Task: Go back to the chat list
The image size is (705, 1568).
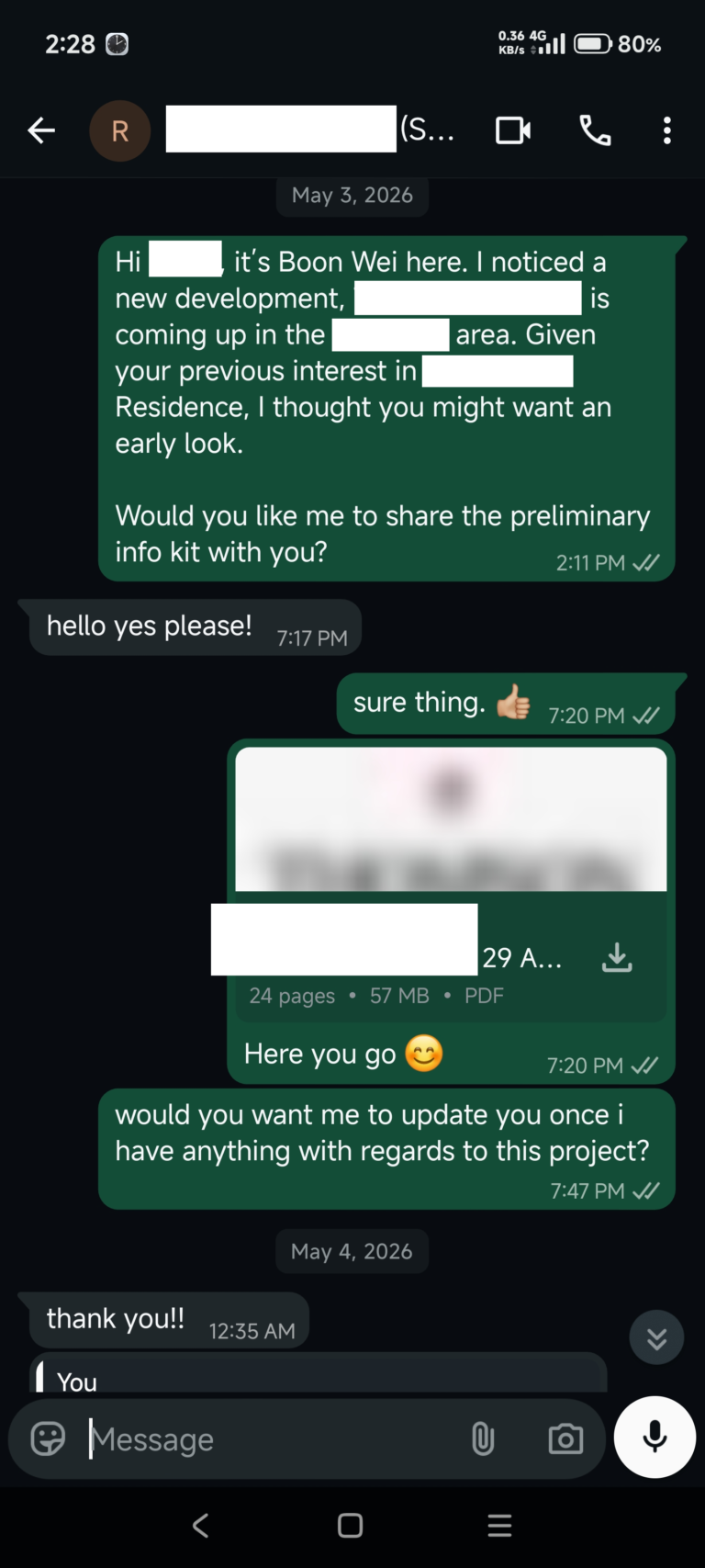Action: (41, 131)
